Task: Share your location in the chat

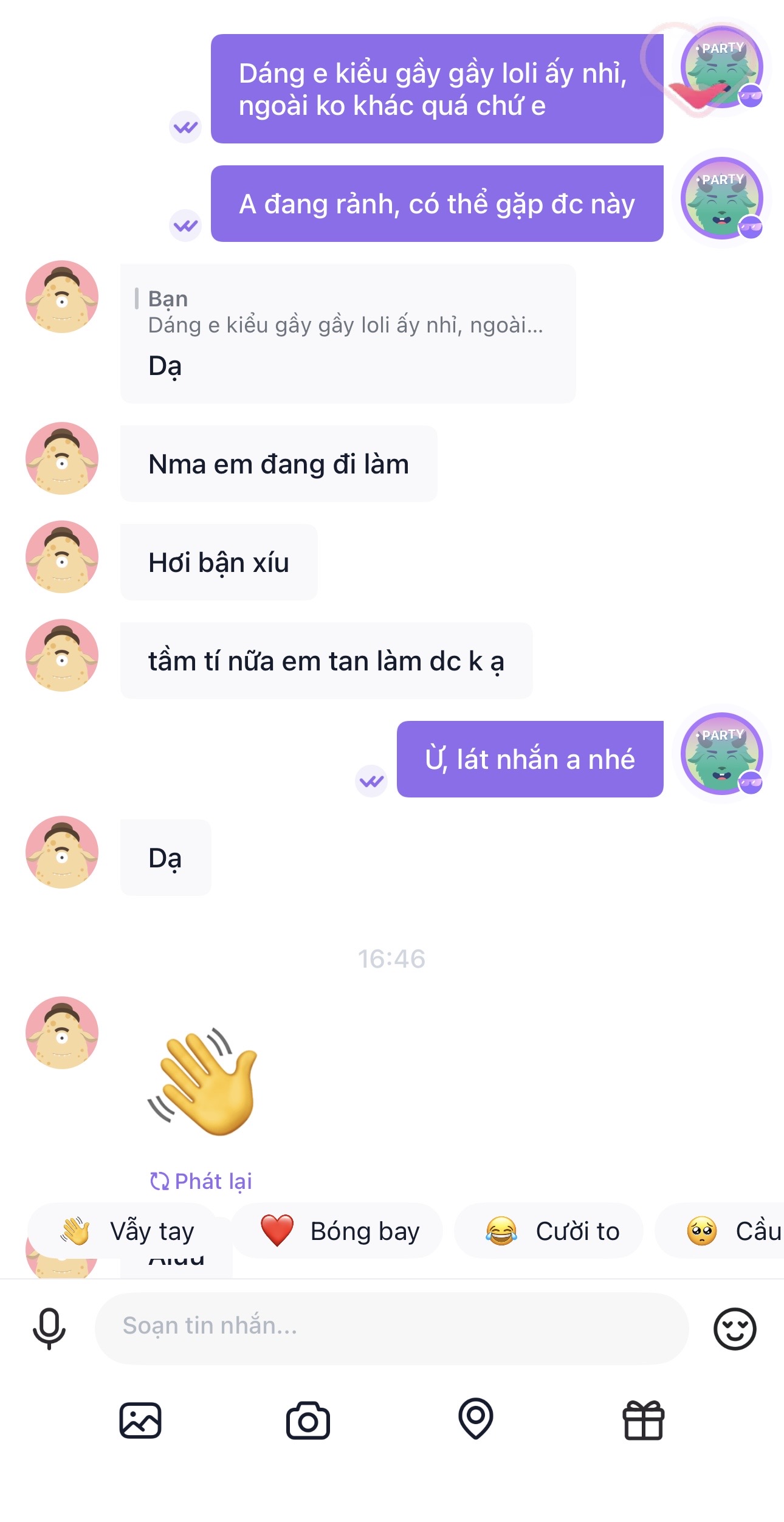Action: [475, 1419]
